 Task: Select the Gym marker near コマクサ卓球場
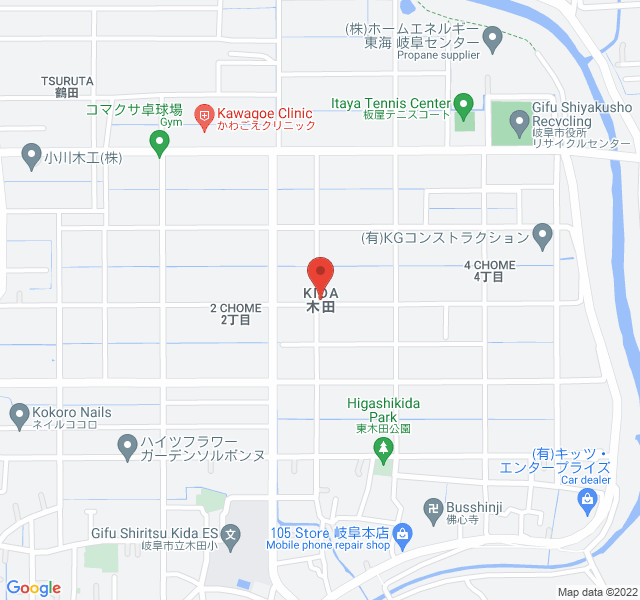[x=159, y=143]
